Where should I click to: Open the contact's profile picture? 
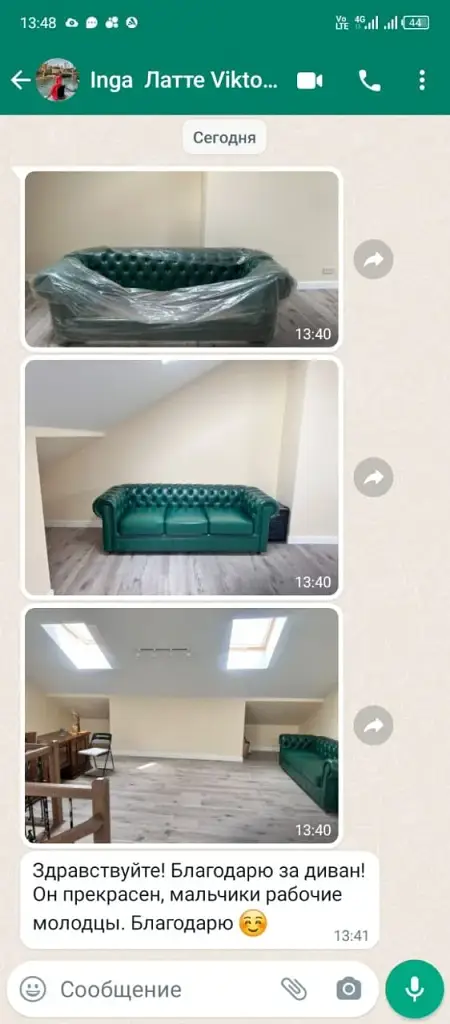tap(57, 80)
